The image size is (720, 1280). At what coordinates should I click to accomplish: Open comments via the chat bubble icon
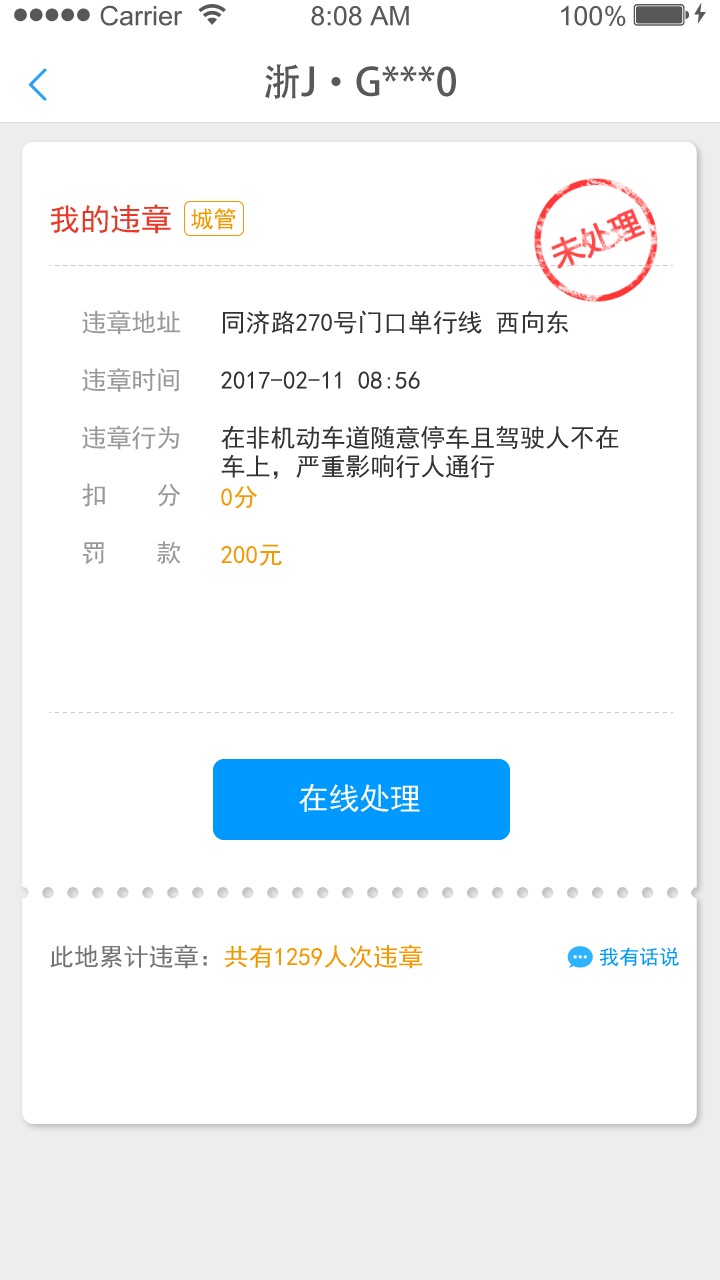[x=578, y=957]
